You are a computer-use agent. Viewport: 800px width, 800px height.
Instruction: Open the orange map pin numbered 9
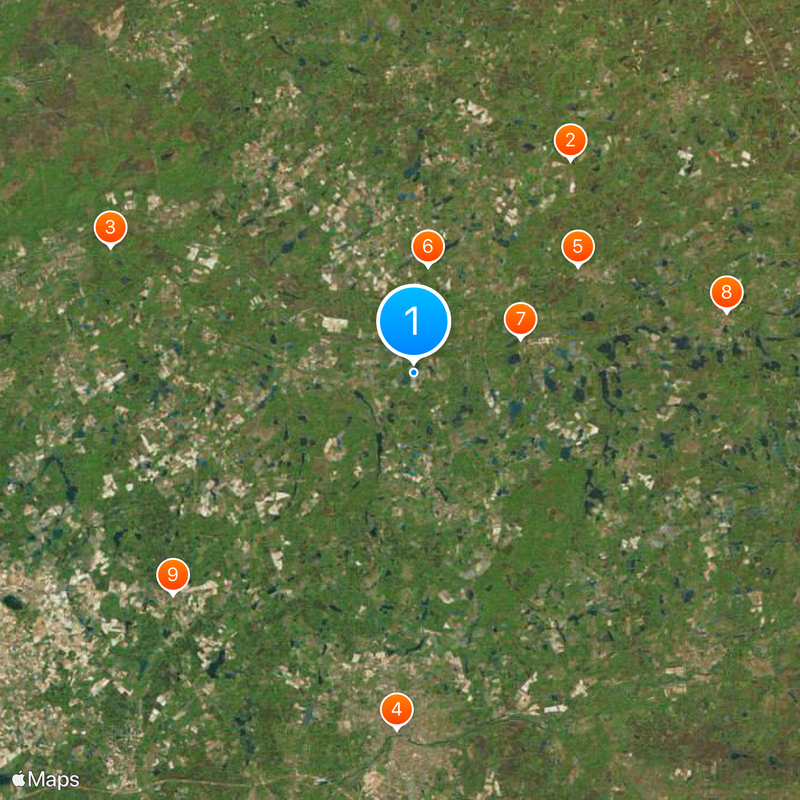point(173,574)
